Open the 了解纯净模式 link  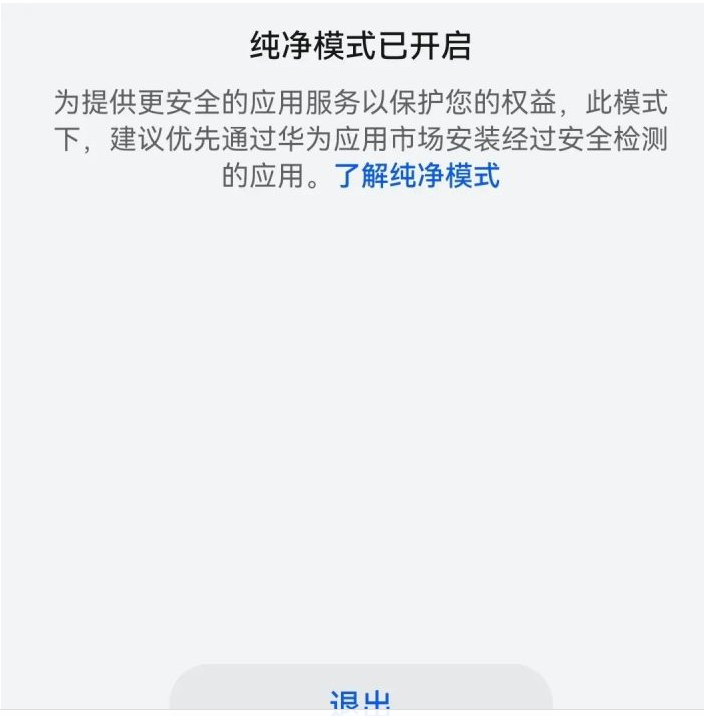point(417,177)
